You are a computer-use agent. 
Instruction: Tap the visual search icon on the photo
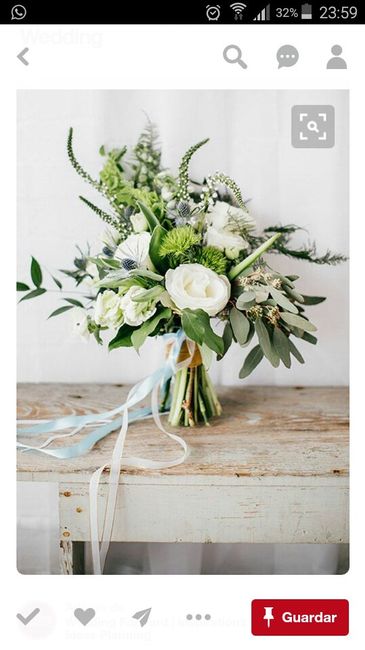click(x=313, y=126)
